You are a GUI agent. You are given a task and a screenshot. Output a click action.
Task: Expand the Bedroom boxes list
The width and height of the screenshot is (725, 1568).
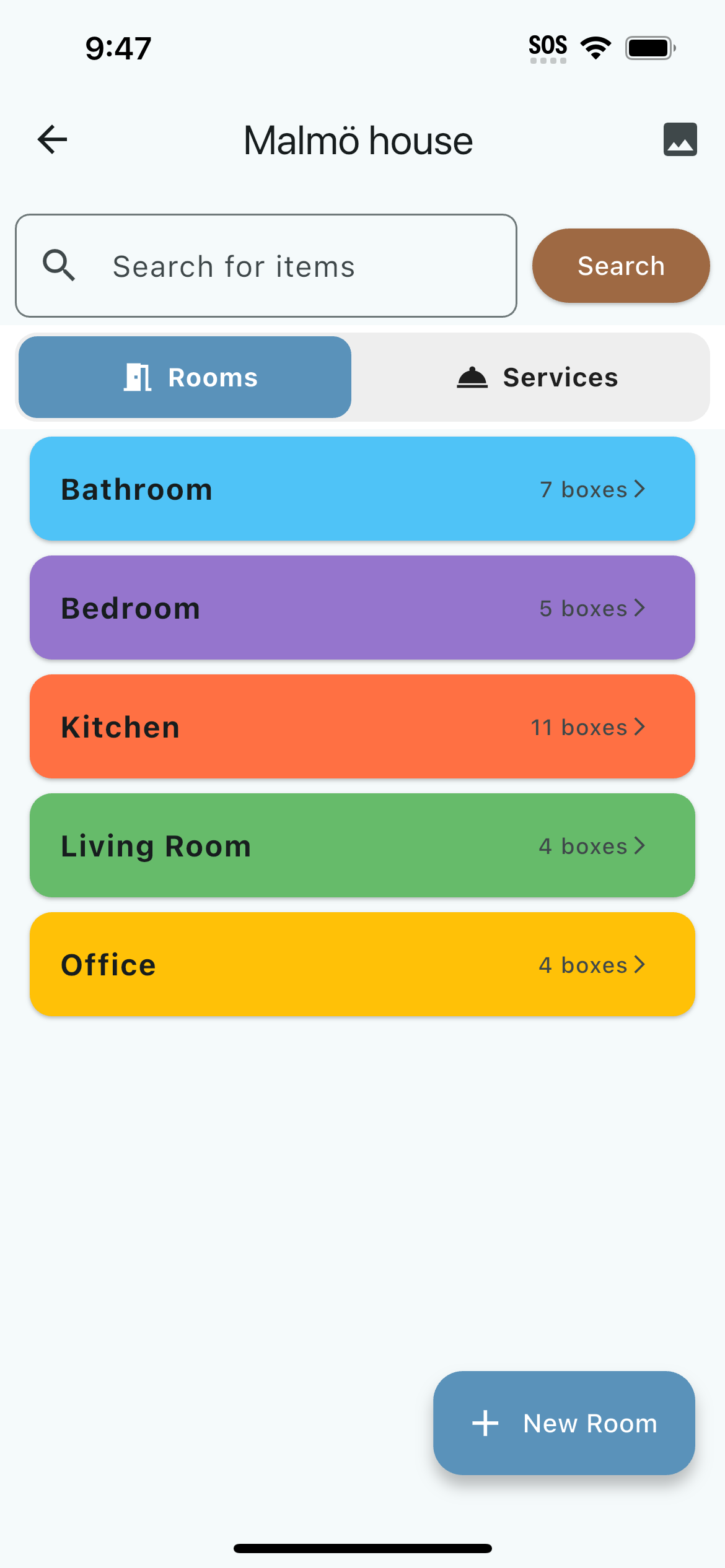[640, 608]
